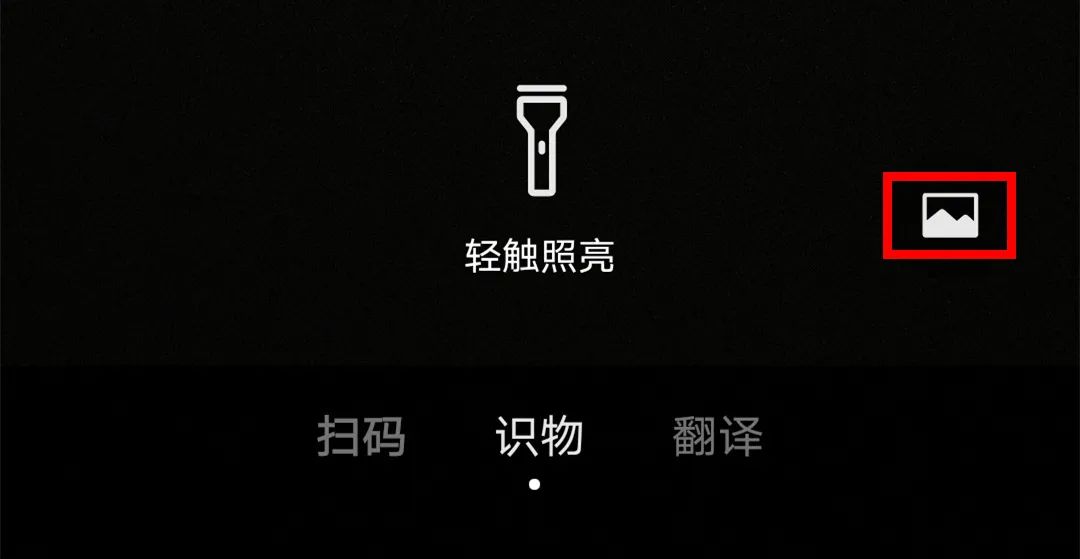Viewport: 1080px width, 559px height.
Task: Switch to the 翻译 tab
Action: (718, 437)
